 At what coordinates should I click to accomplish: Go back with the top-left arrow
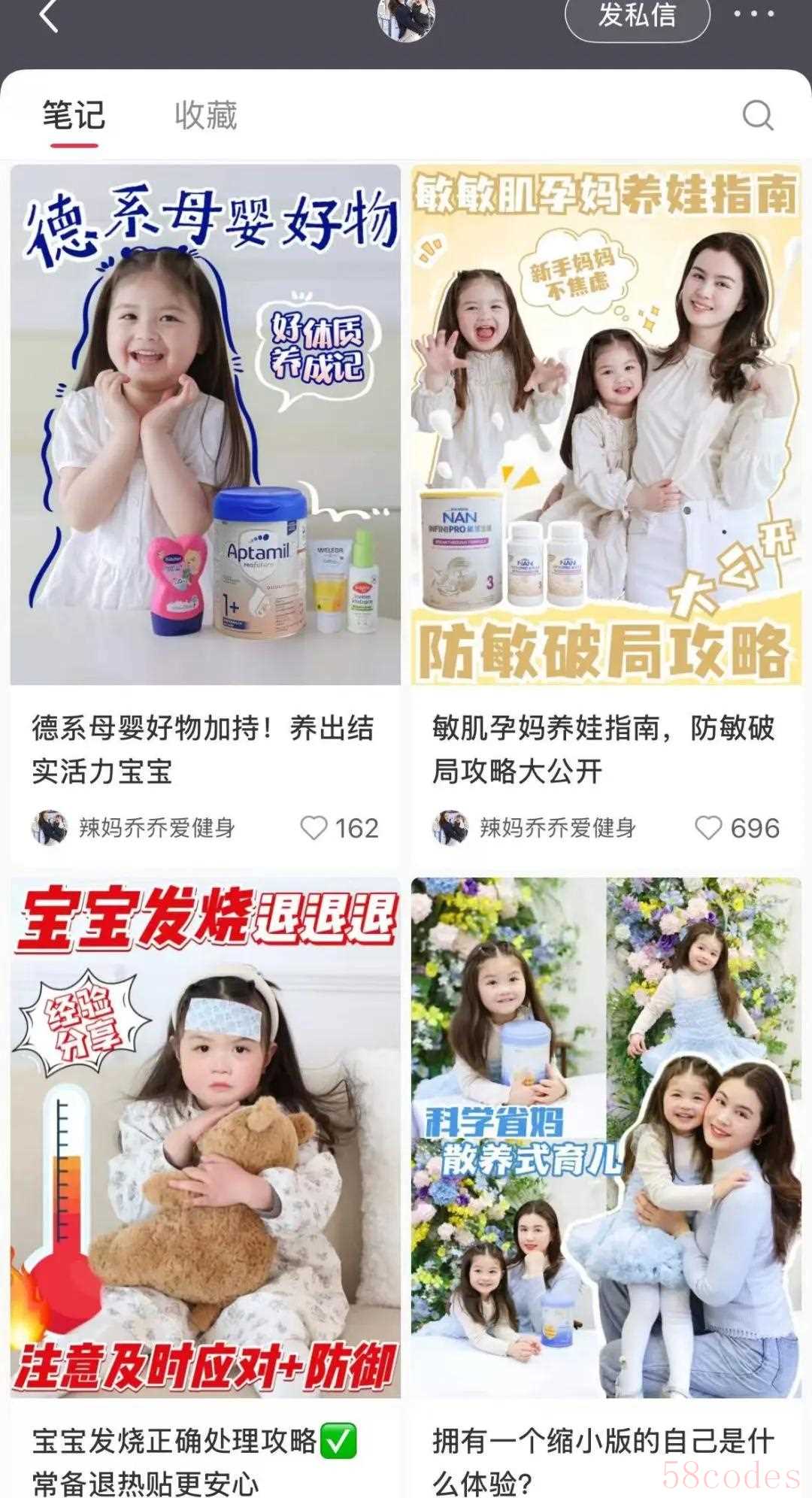point(49,15)
